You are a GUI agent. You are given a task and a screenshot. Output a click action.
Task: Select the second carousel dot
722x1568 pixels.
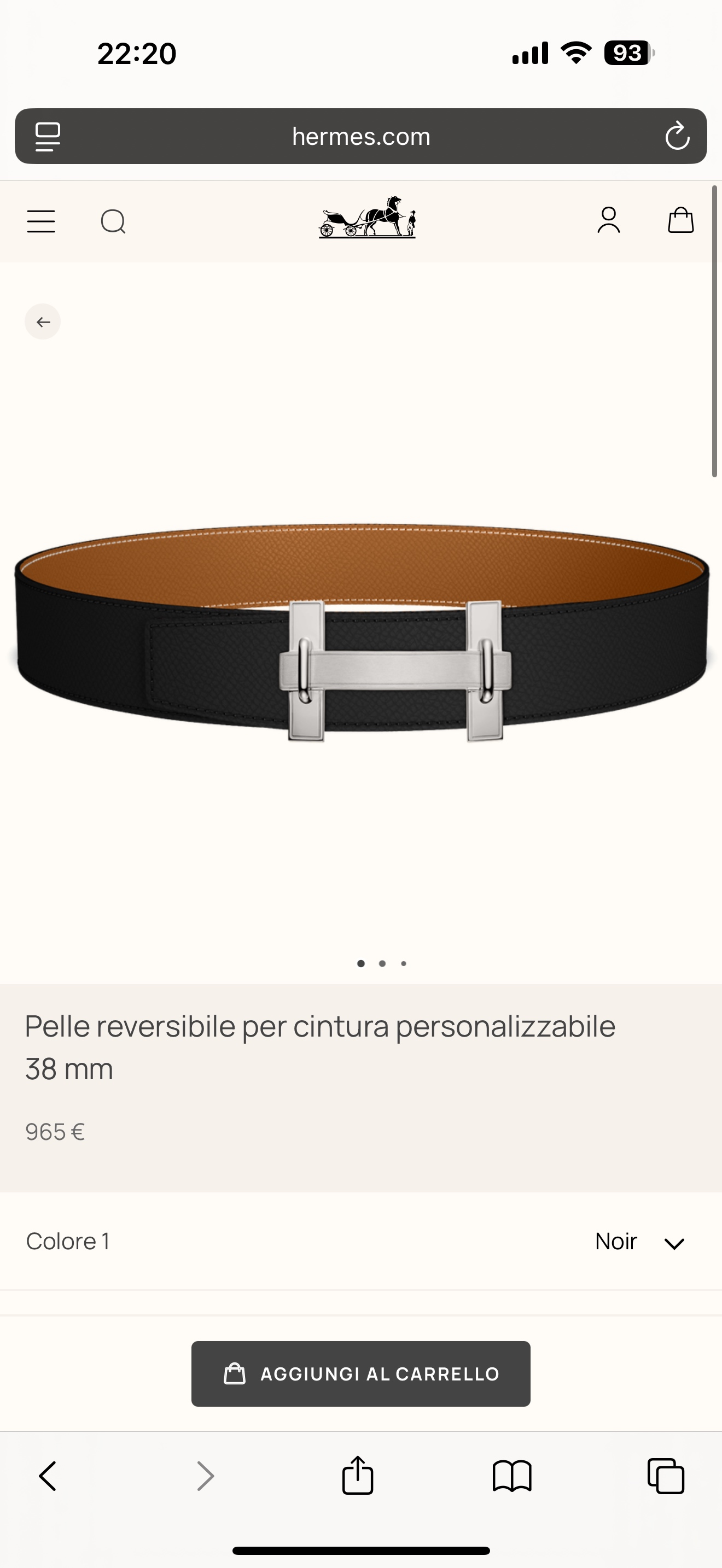(x=382, y=963)
